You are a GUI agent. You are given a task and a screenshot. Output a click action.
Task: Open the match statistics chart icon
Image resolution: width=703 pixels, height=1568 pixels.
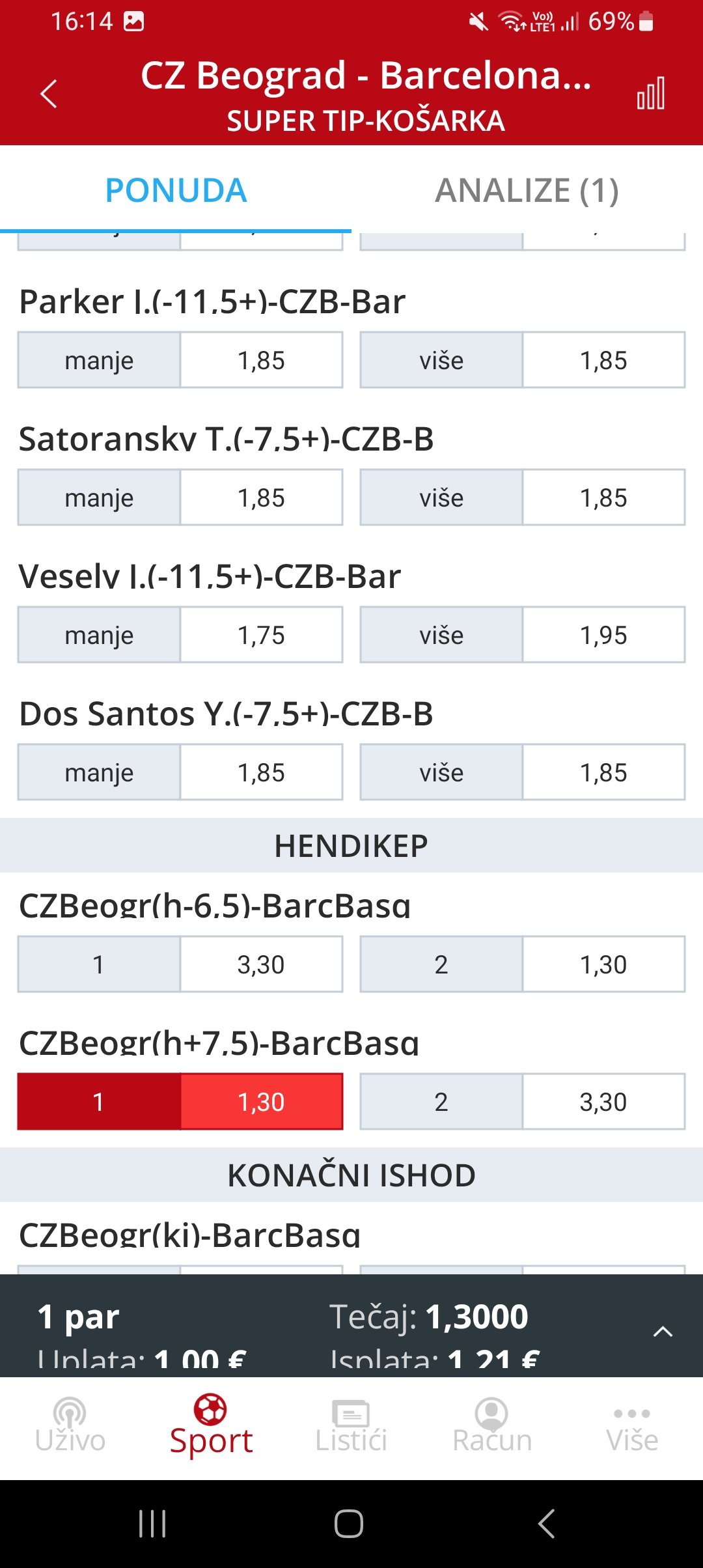click(651, 94)
